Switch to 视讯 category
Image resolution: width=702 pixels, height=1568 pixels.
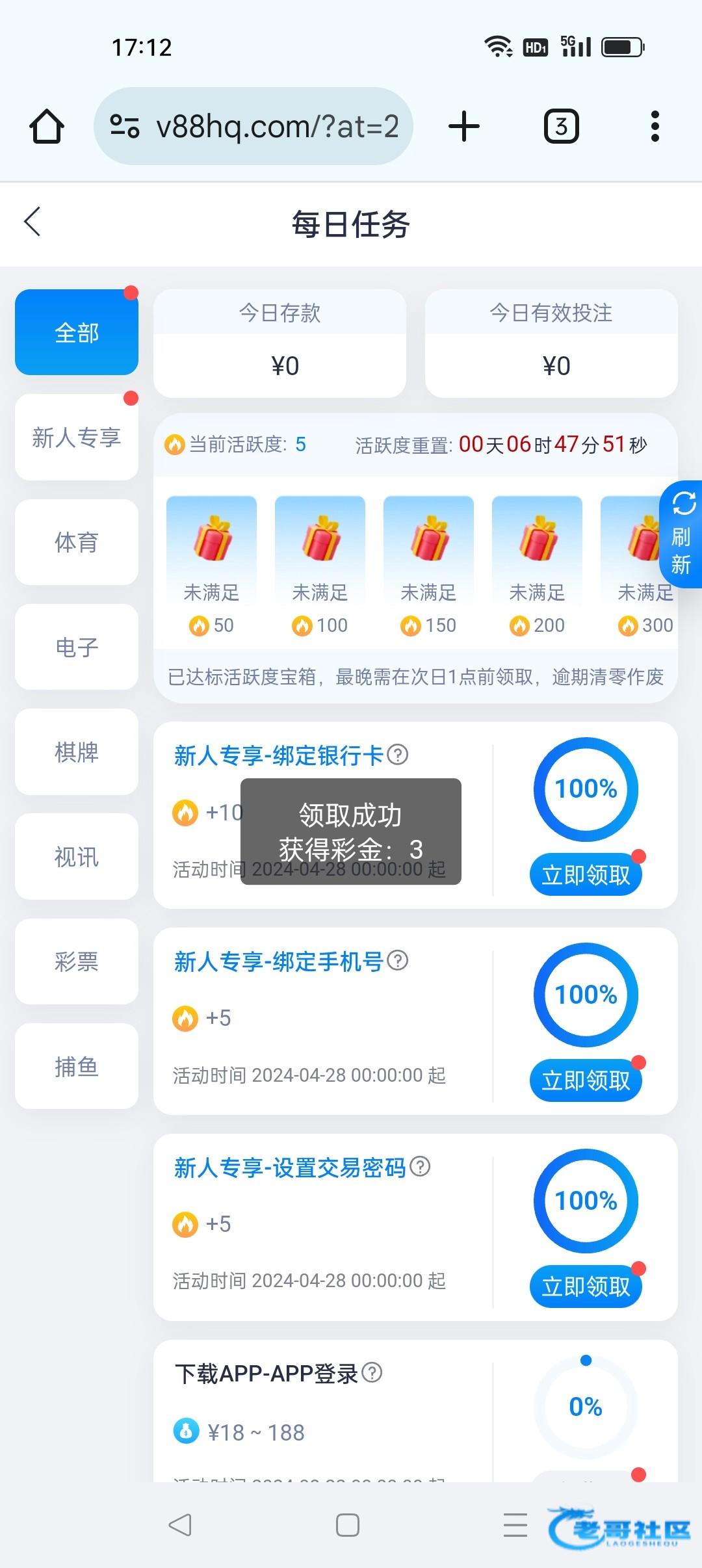pyautogui.click(x=77, y=857)
